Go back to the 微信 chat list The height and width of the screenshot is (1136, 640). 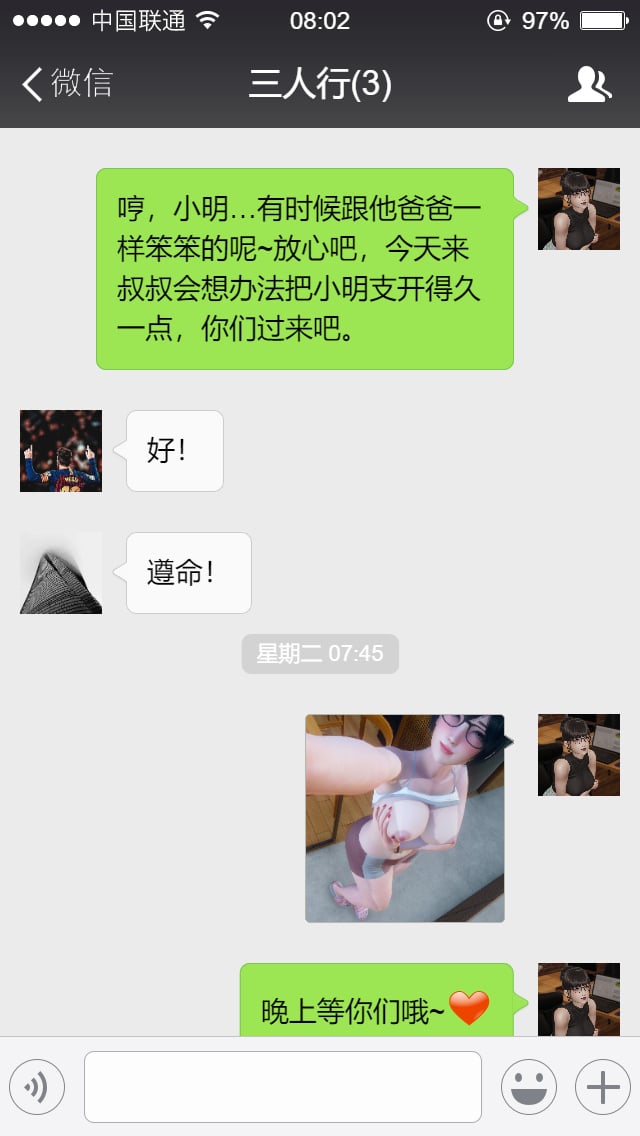pos(66,84)
